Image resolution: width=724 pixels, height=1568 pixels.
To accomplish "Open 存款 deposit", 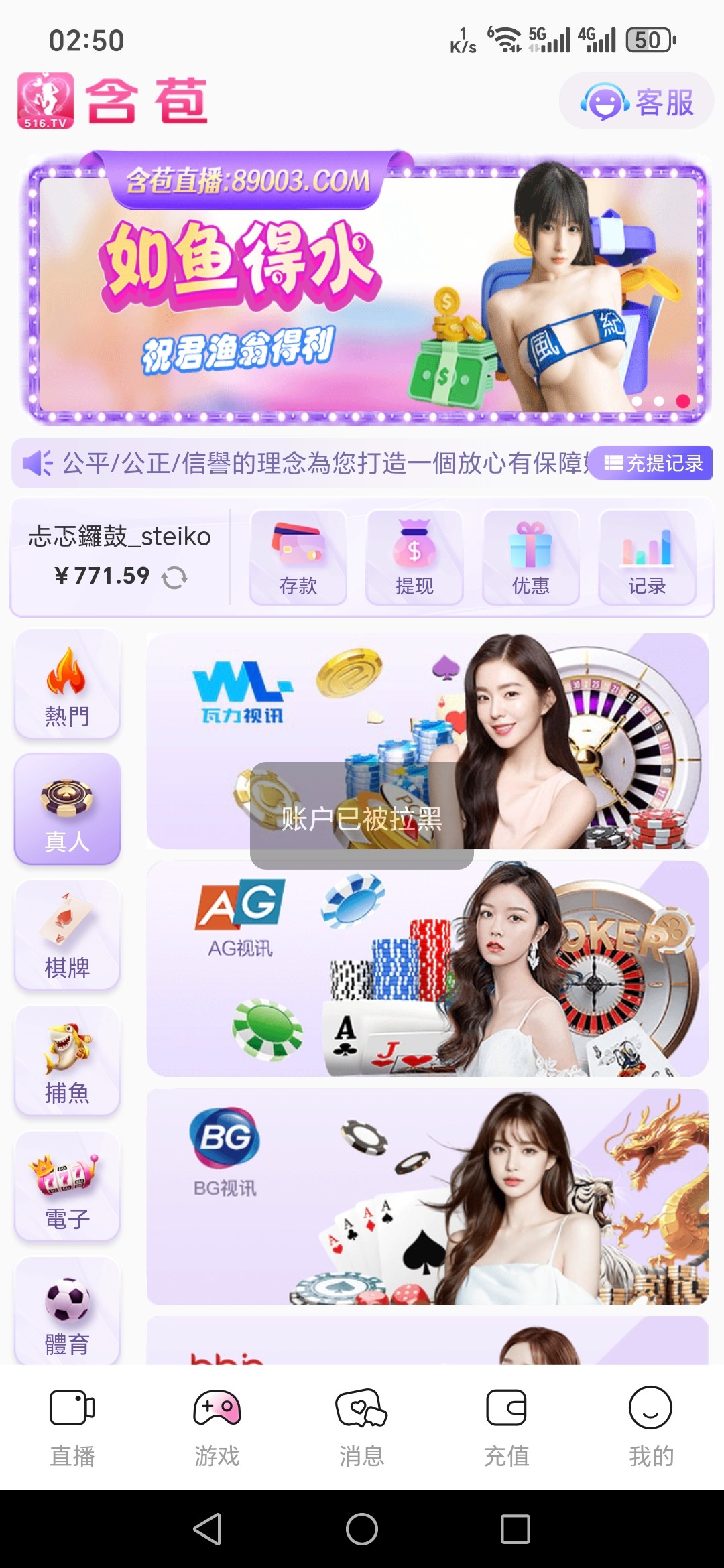I will pos(298,558).
